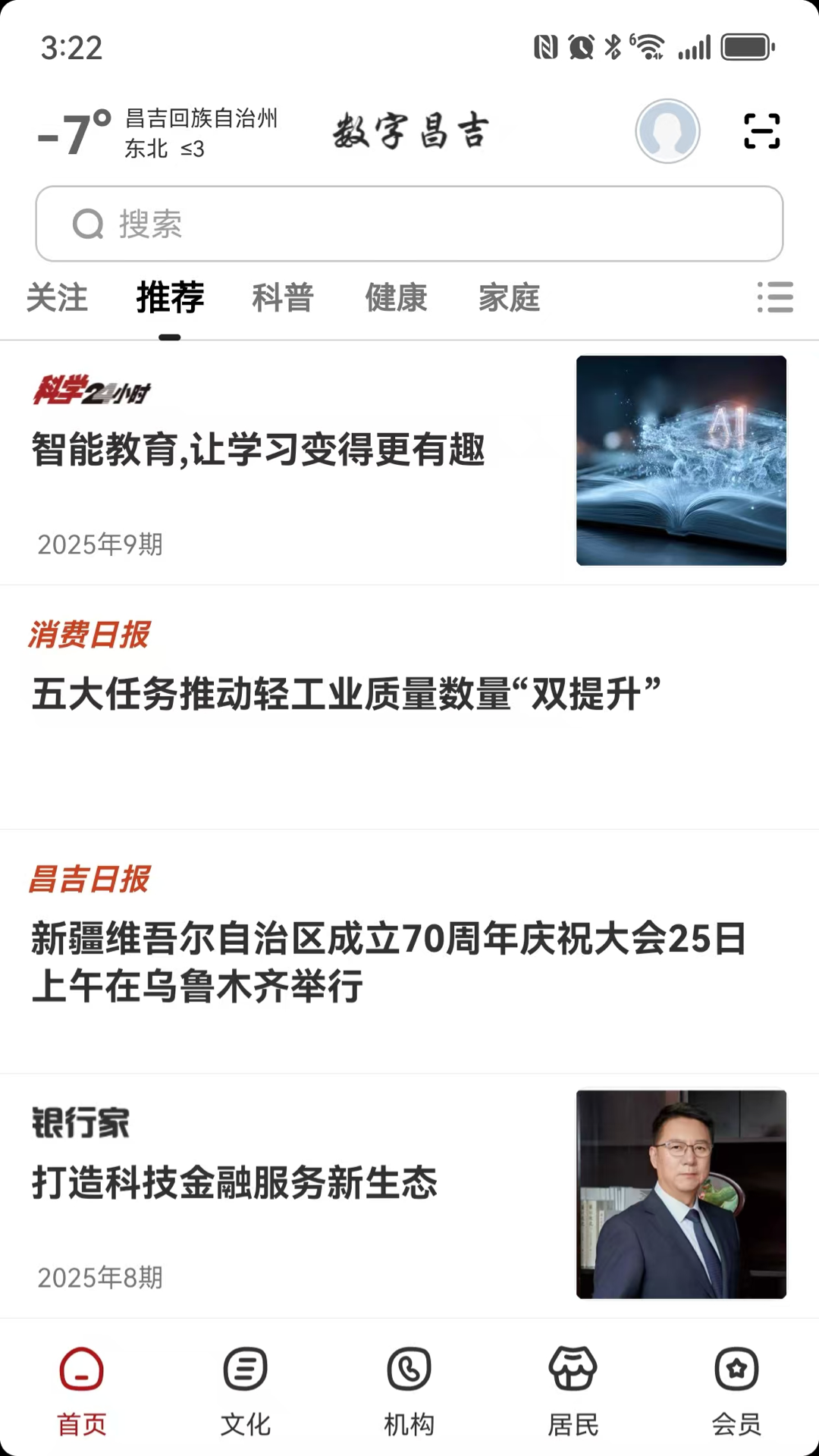
Task: Open the 机构 bottom tab
Action: click(x=409, y=1391)
